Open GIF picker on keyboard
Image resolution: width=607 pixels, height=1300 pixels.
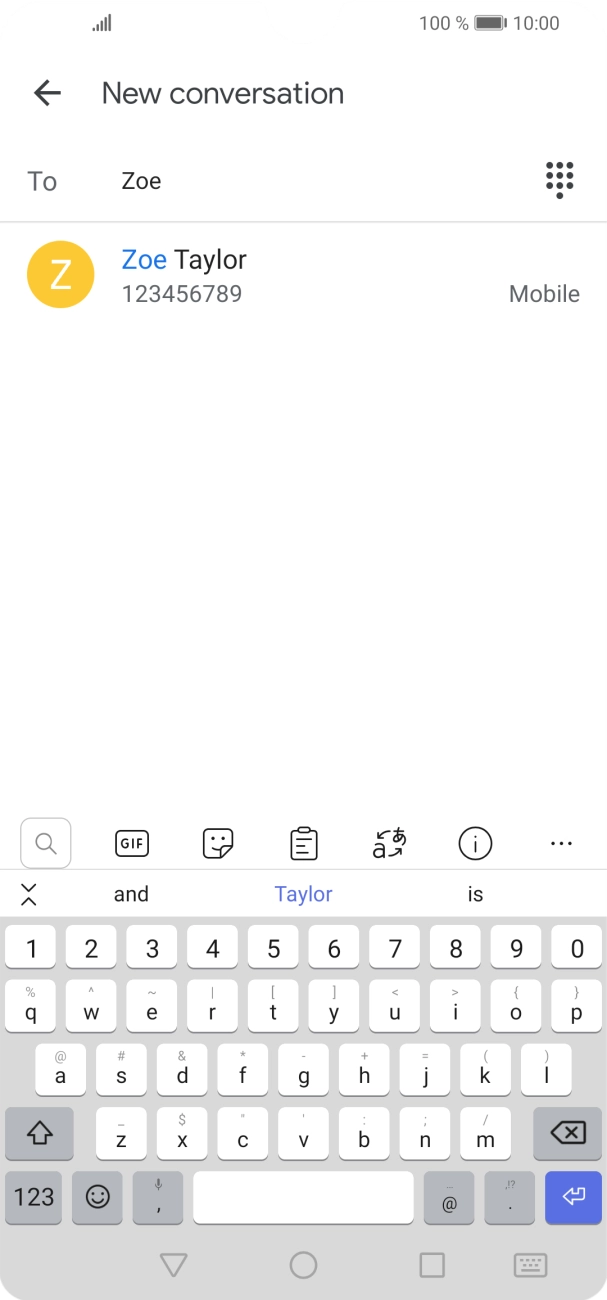click(132, 843)
